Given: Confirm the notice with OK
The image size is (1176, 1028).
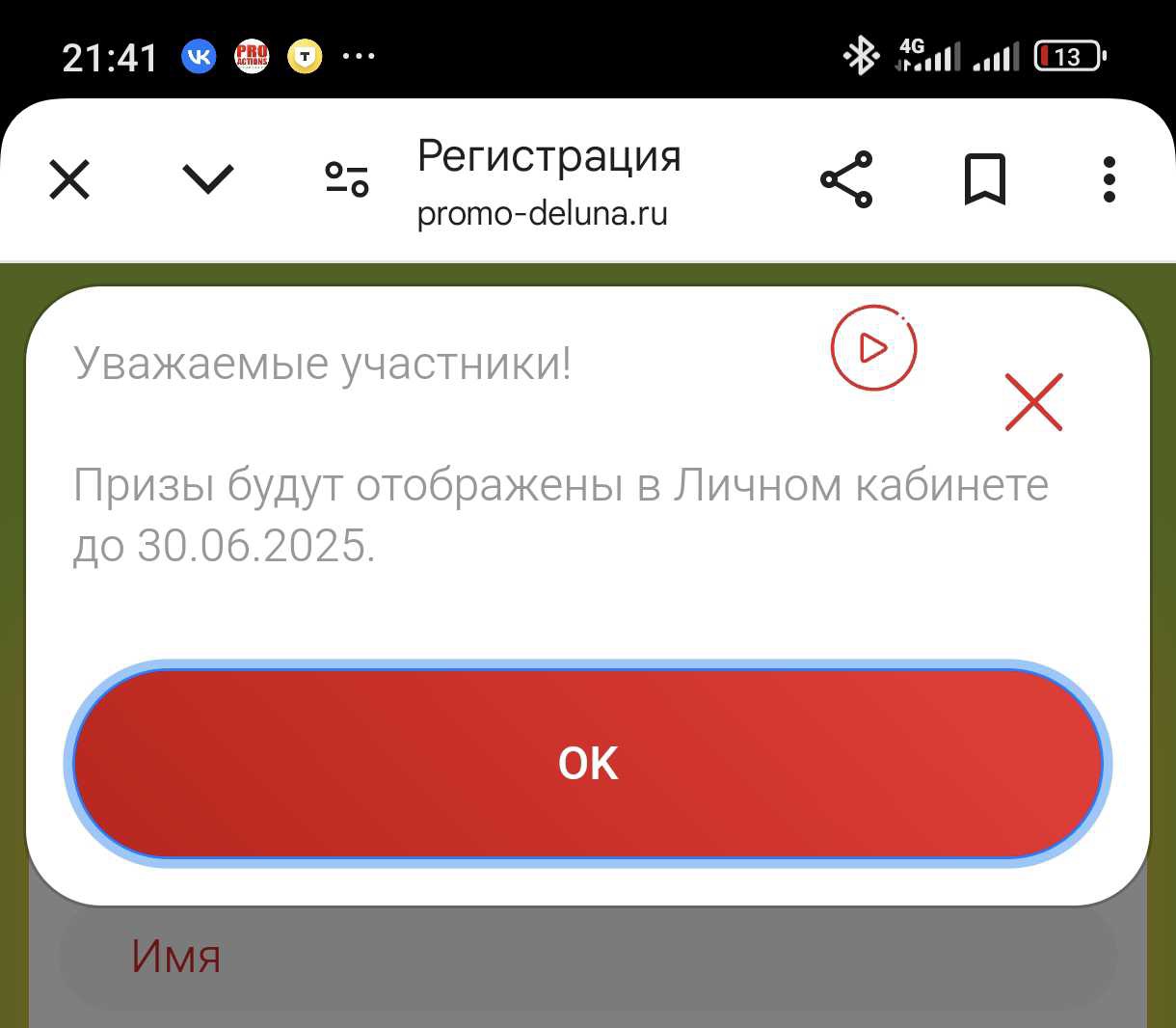Looking at the screenshot, I should click(588, 764).
